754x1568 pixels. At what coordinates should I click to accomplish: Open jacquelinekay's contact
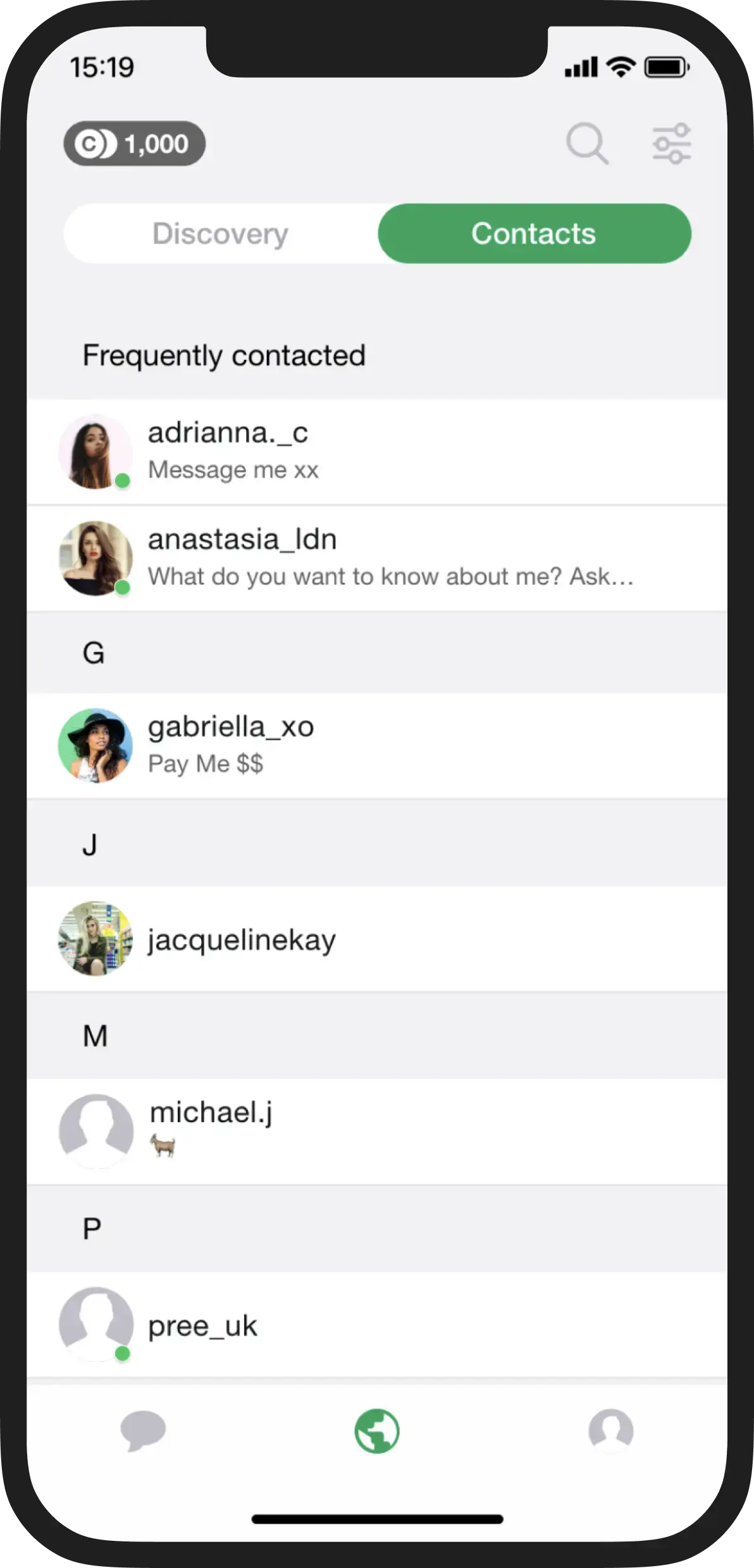point(376,939)
